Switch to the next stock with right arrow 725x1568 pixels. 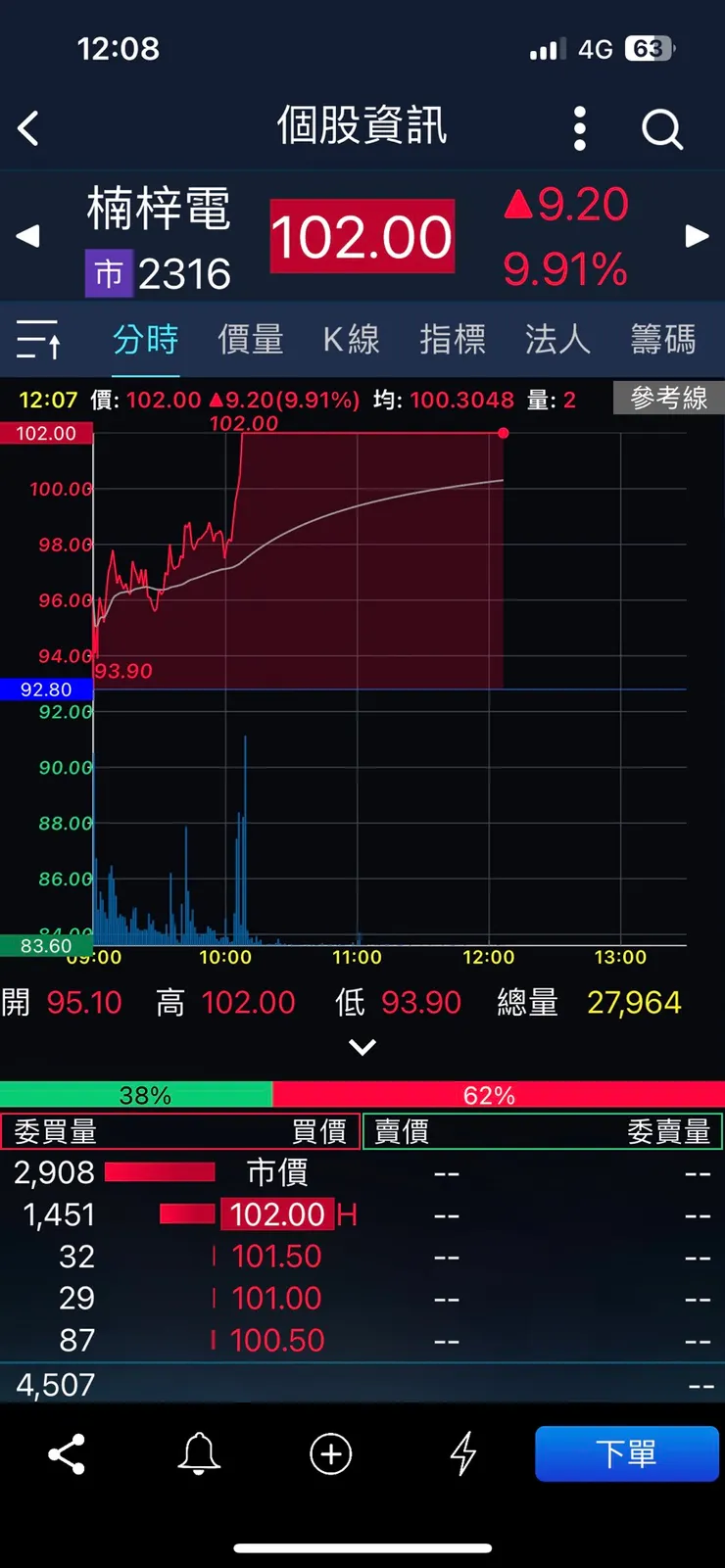click(x=698, y=236)
